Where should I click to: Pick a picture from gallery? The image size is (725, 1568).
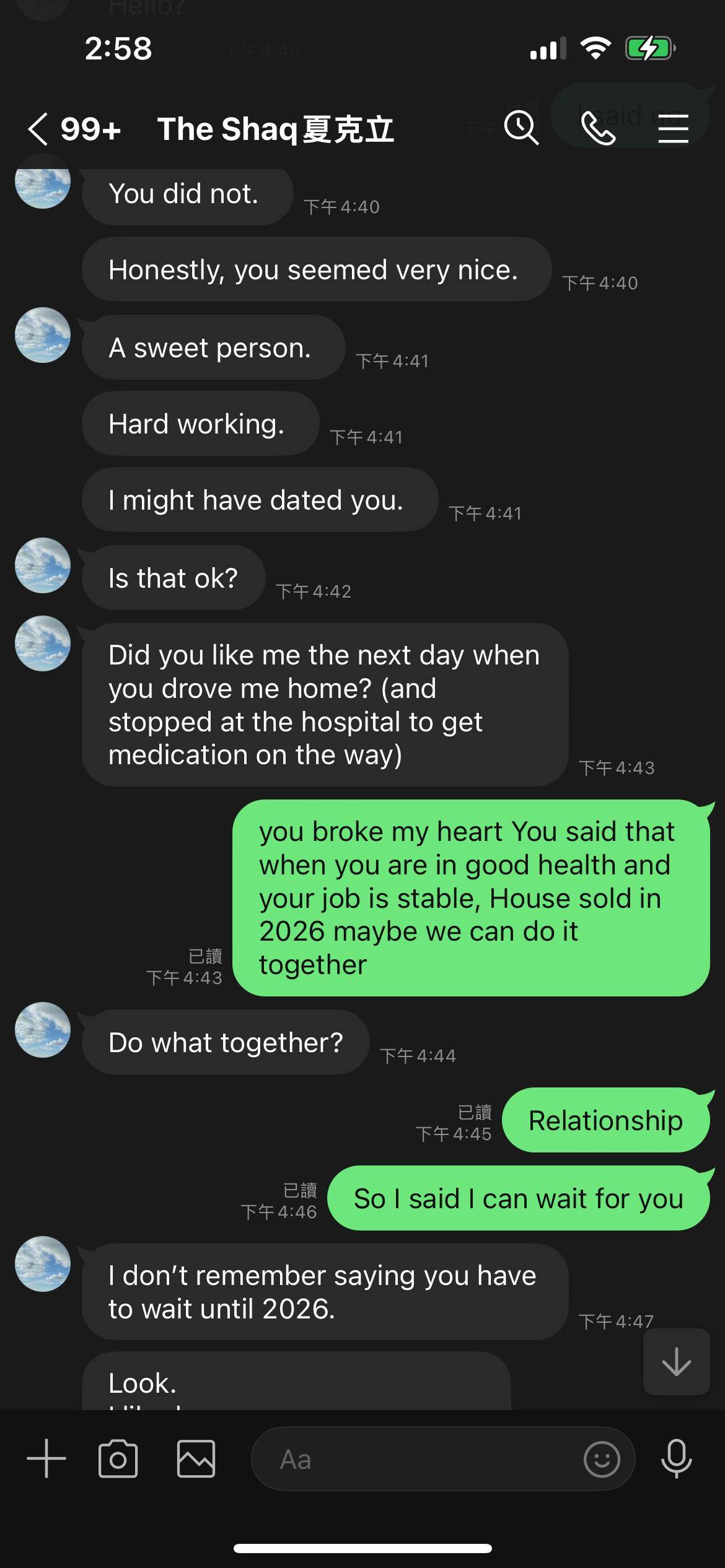[196, 1458]
